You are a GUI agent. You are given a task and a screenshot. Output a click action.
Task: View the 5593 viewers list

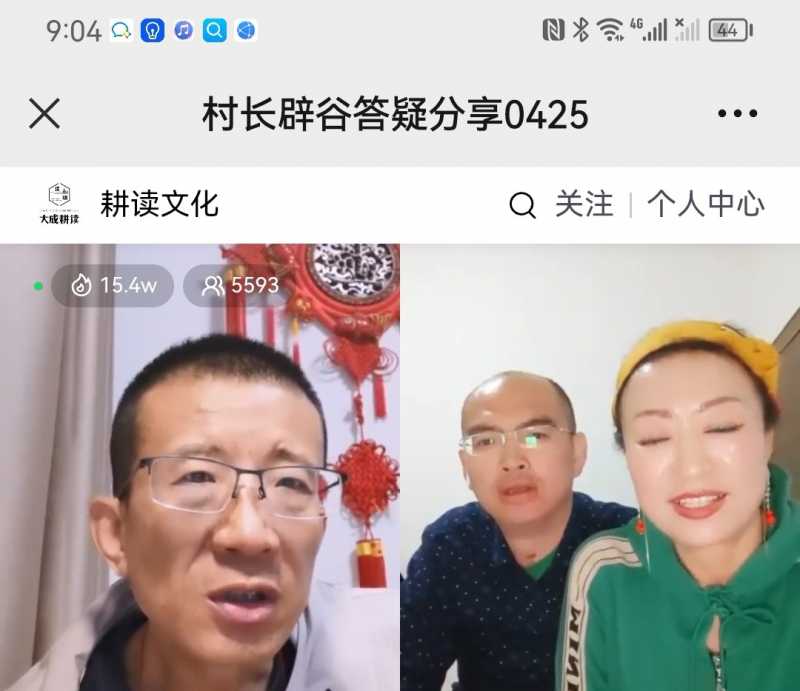point(241,286)
